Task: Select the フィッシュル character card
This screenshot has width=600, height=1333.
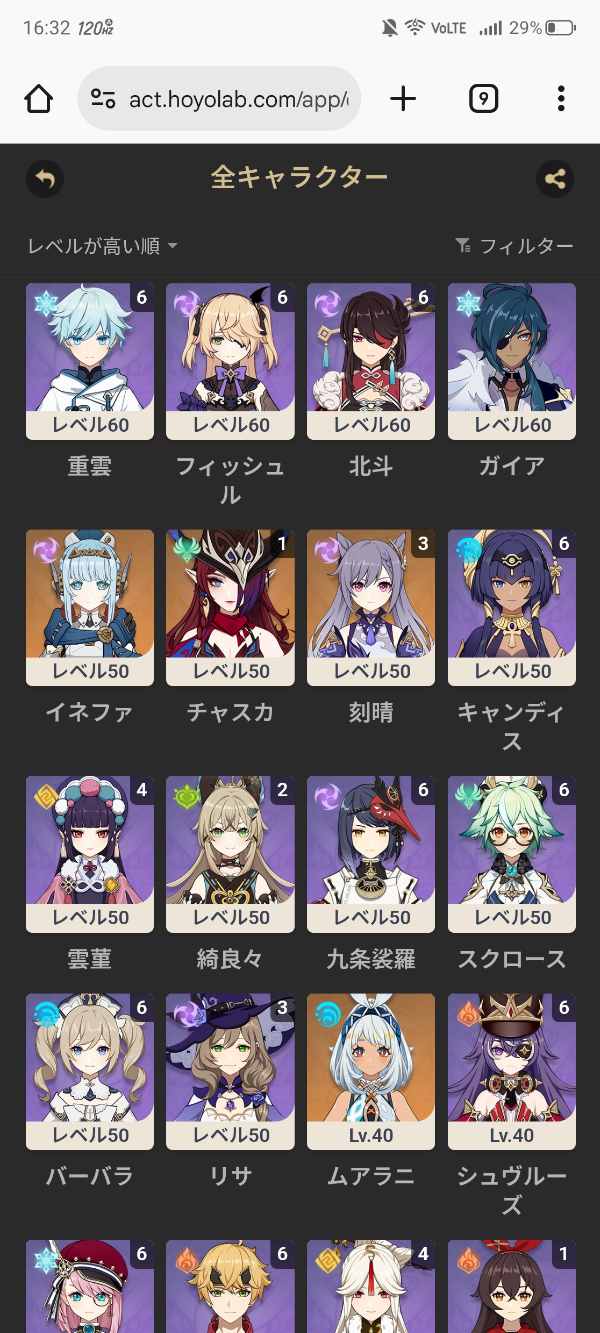Action: click(x=230, y=361)
